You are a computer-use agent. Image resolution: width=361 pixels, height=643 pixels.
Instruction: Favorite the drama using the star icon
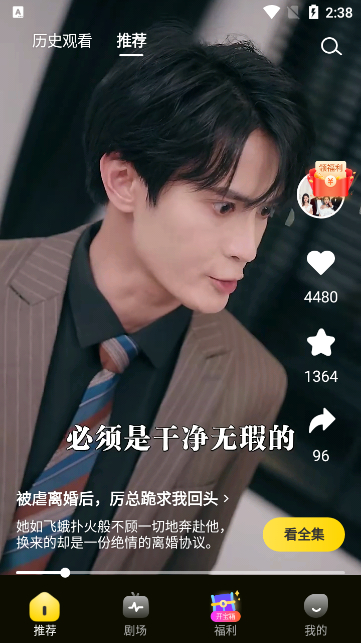click(x=321, y=342)
